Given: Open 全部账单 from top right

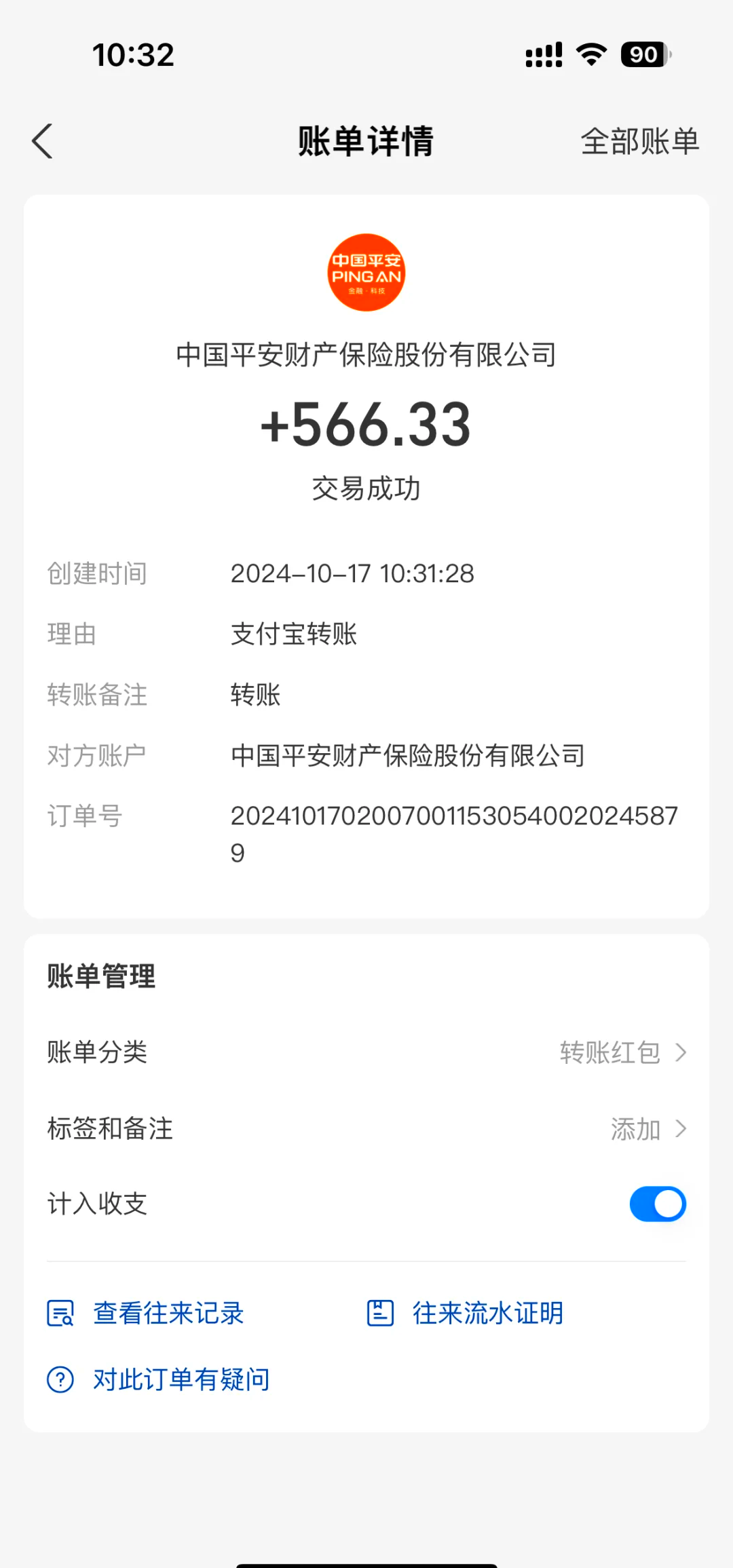Looking at the screenshot, I should (x=640, y=141).
